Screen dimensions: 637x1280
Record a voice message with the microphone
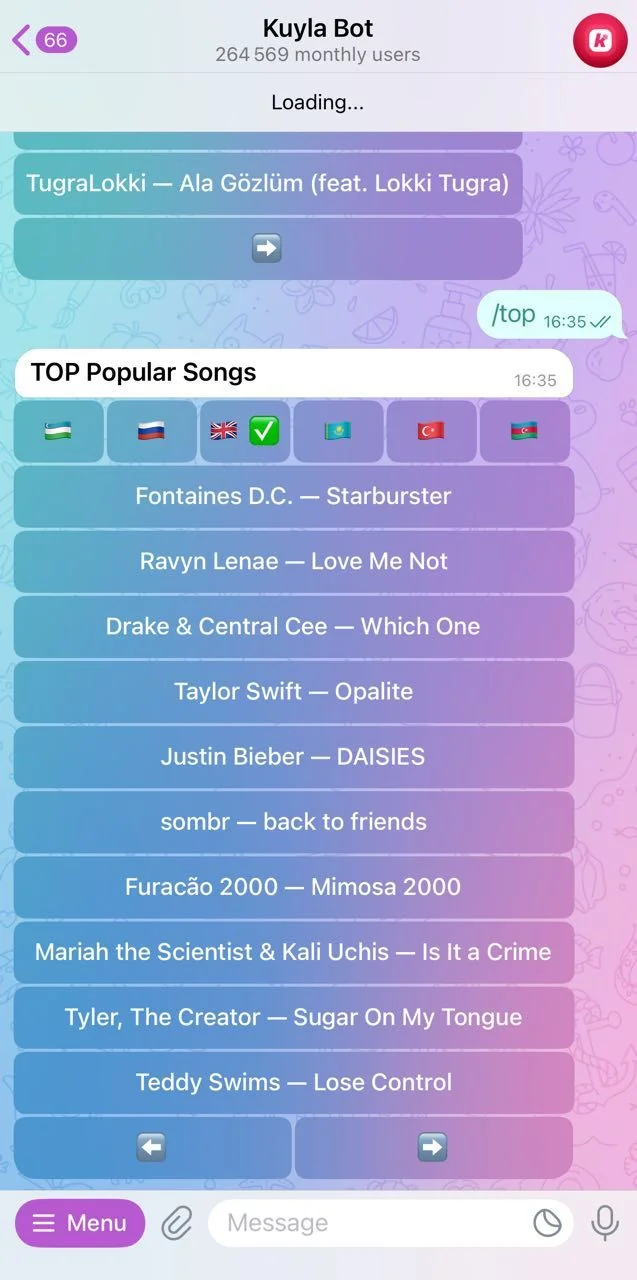(x=604, y=1223)
